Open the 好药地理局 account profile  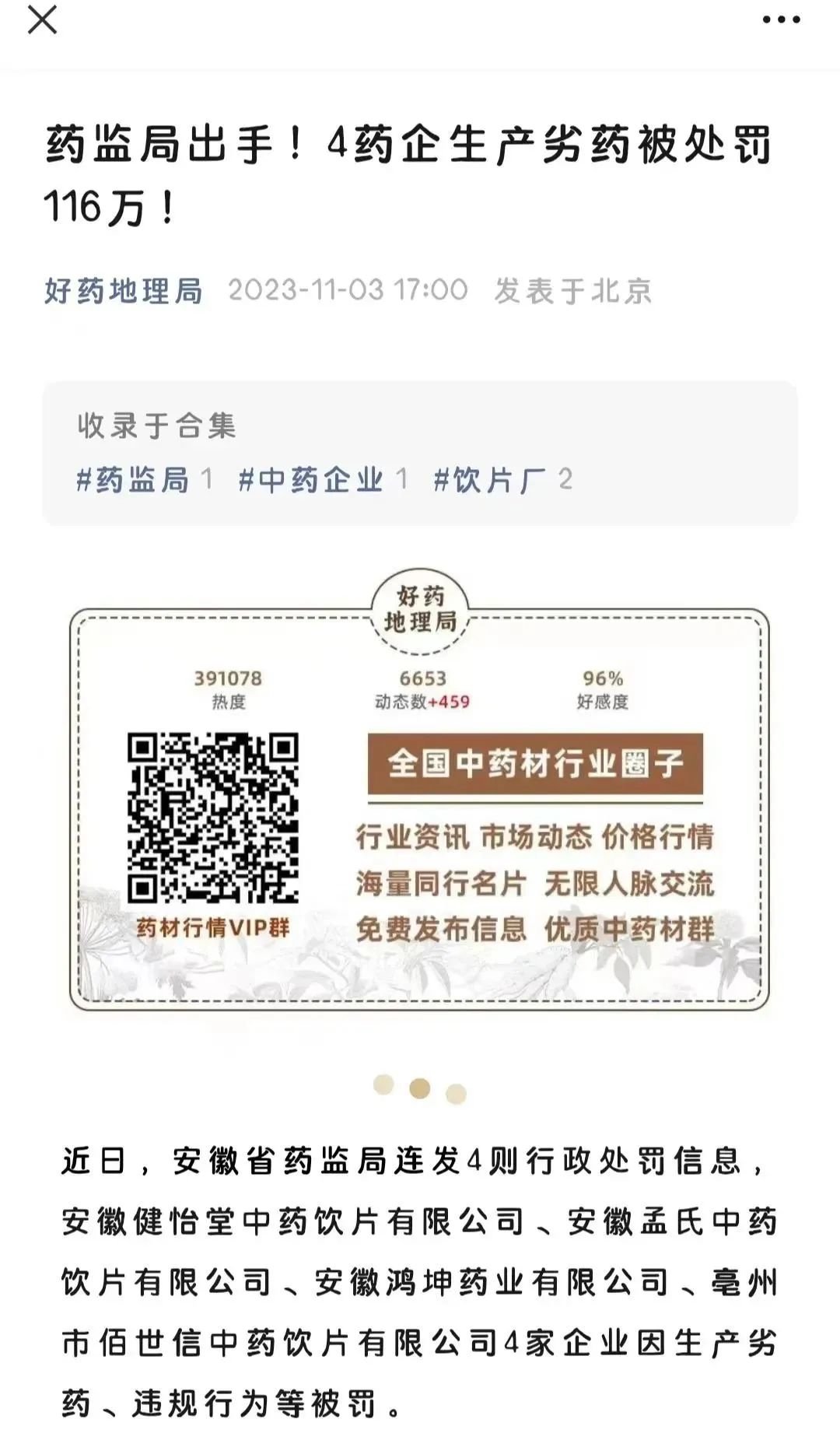tap(124, 291)
